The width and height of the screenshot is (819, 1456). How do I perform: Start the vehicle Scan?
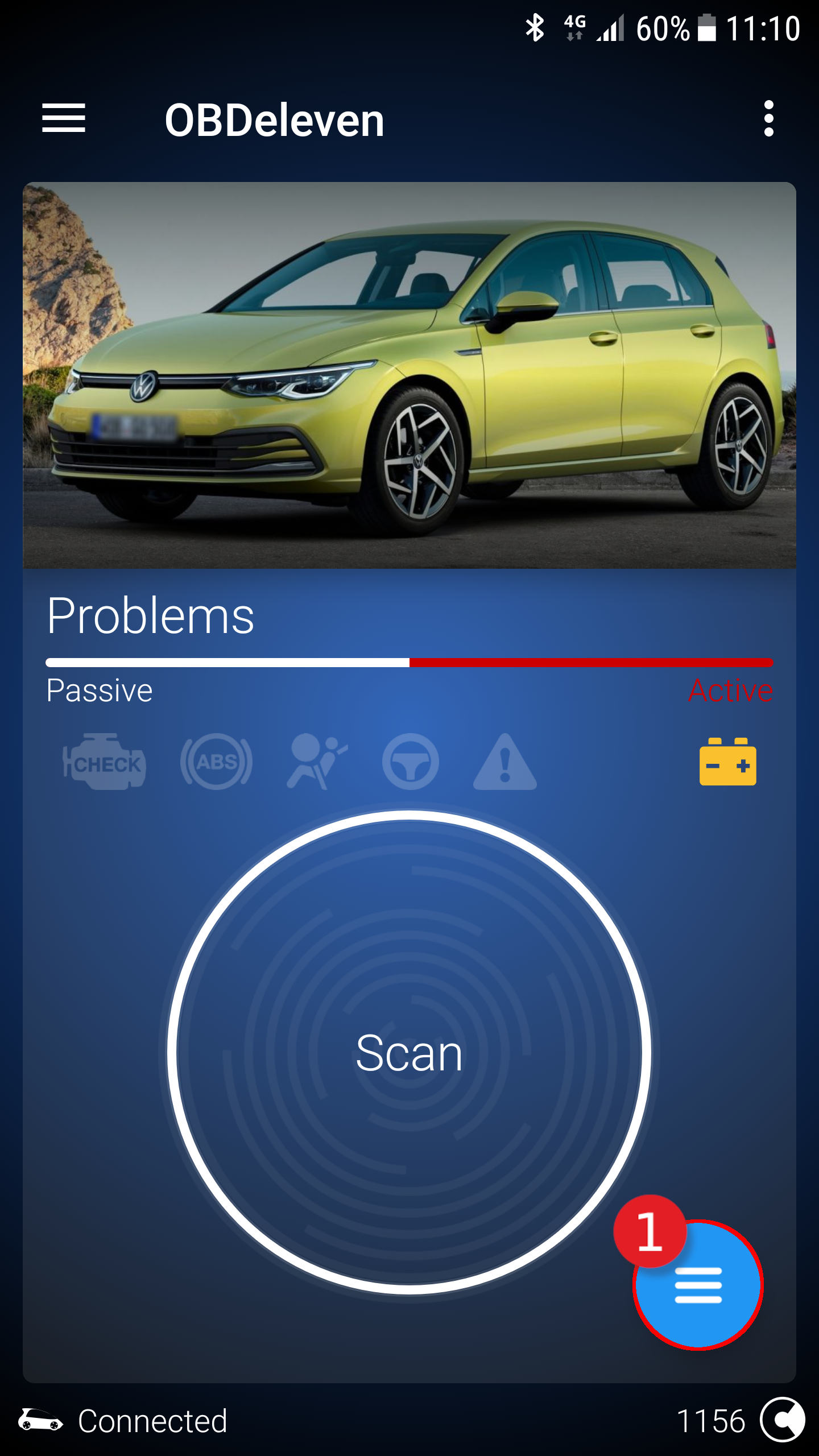pos(409,1052)
